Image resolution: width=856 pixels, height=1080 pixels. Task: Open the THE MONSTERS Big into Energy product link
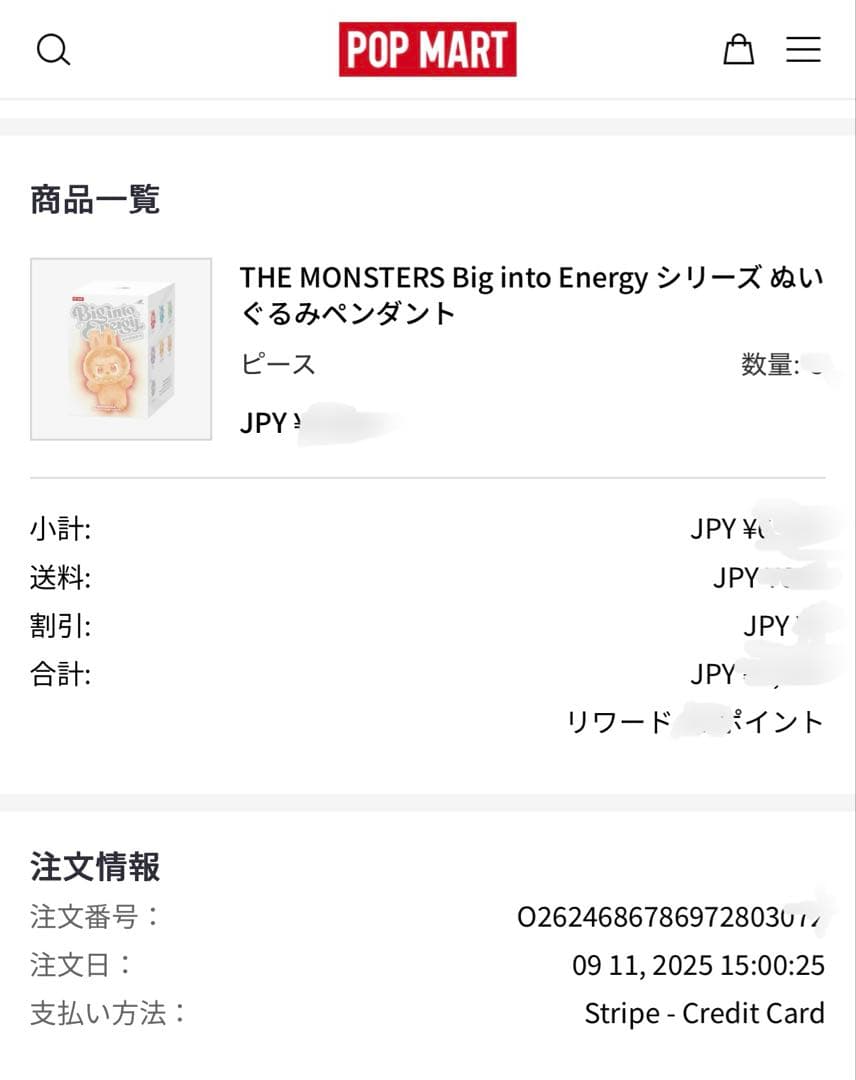tap(530, 295)
